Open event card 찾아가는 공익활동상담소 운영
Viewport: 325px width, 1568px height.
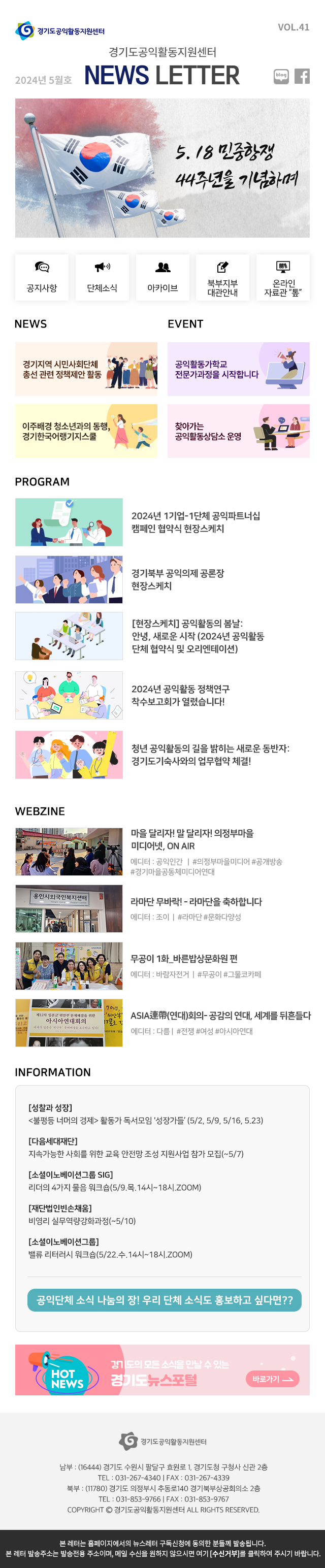pyautogui.click(x=238, y=431)
